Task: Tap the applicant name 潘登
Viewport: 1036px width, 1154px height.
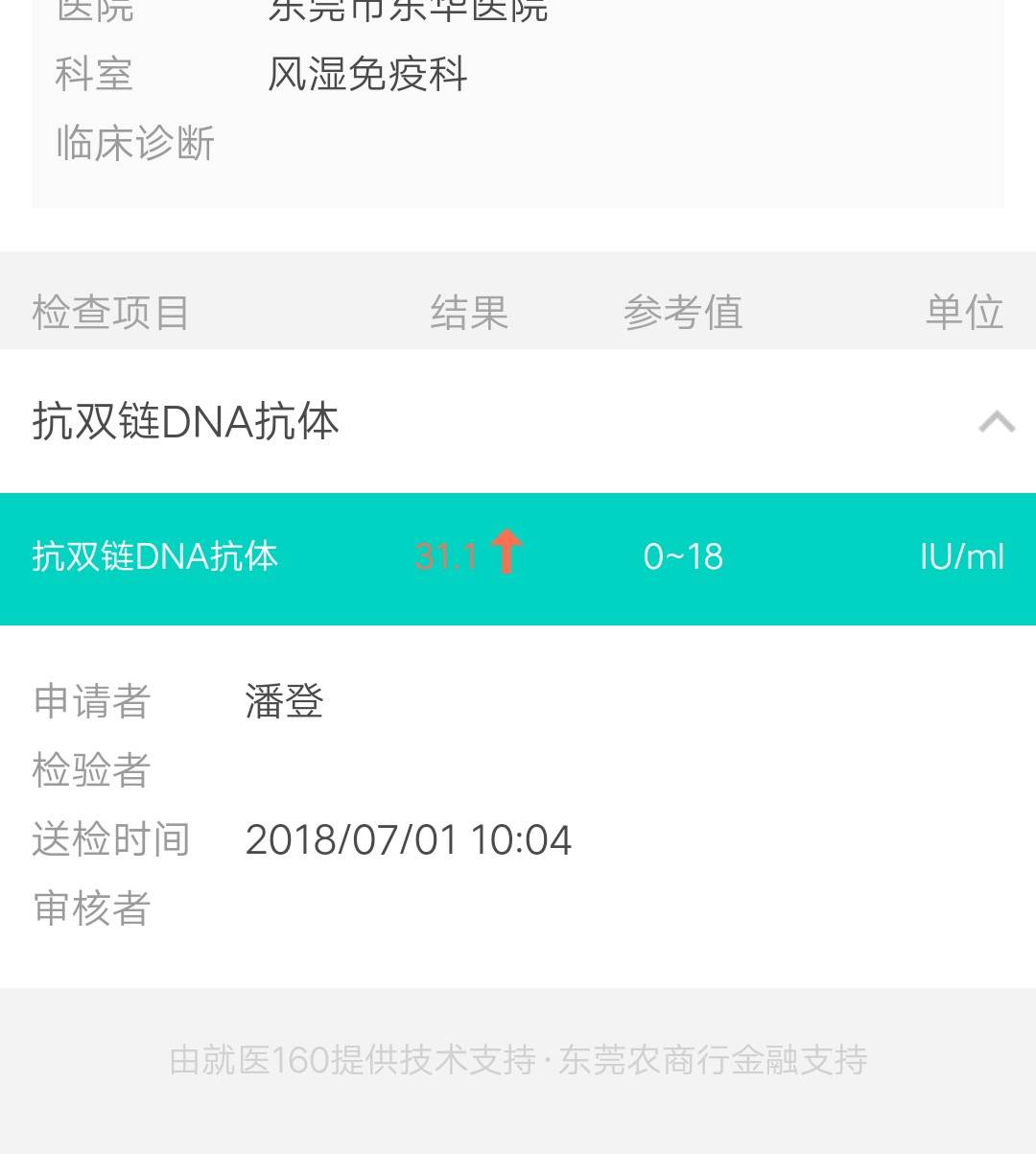Action: click(x=285, y=701)
